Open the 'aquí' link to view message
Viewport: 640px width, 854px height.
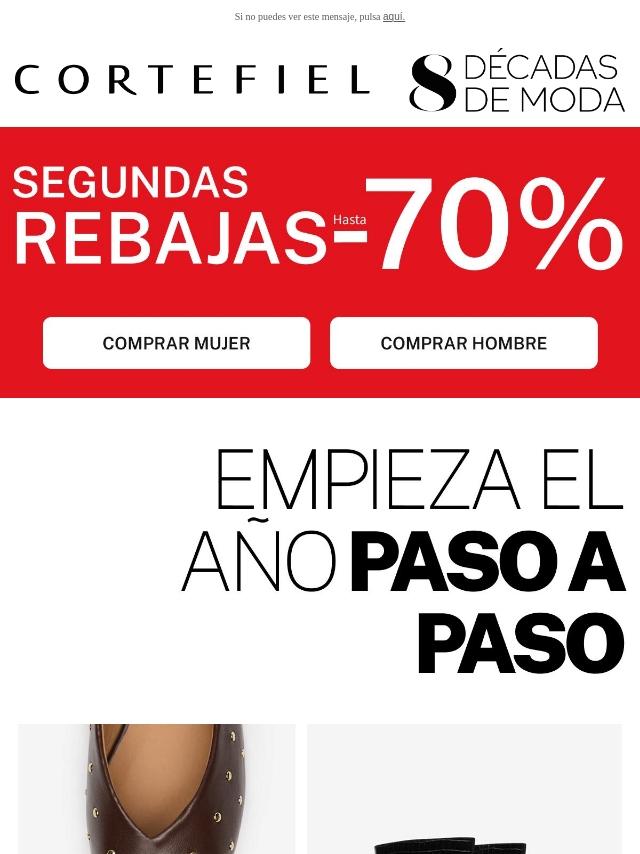click(x=393, y=17)
